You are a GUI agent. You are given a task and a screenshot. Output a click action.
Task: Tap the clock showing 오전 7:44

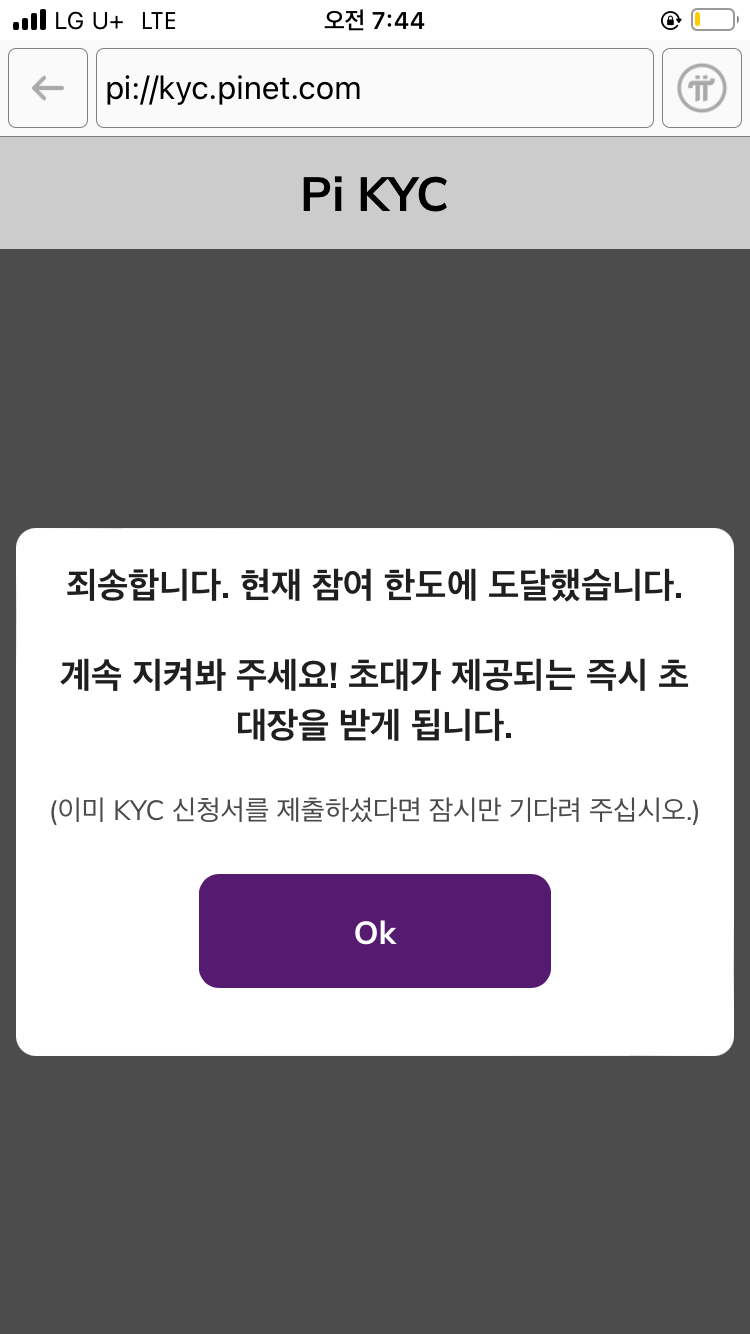375,20
